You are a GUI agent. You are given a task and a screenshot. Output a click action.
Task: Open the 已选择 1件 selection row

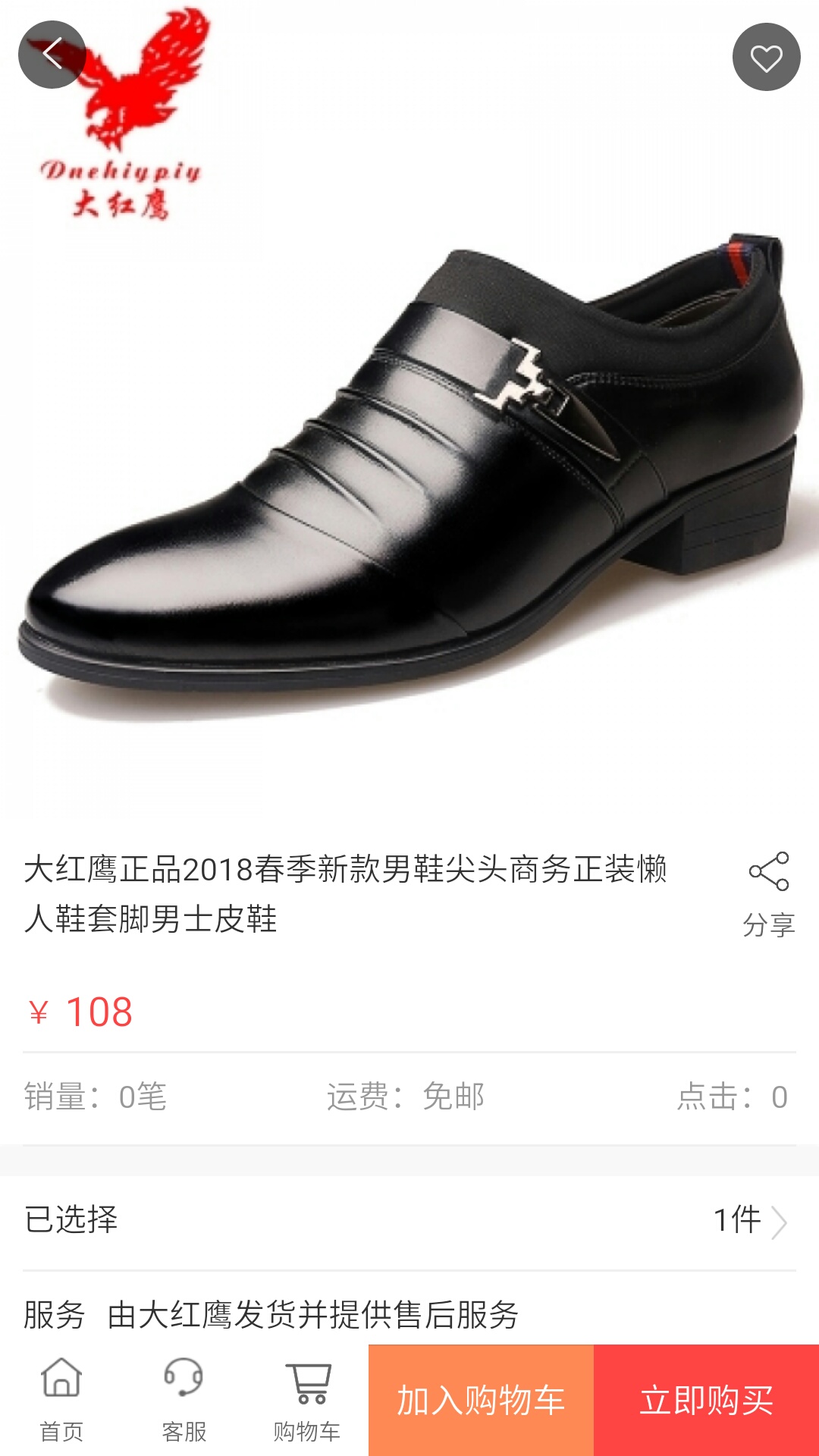point(409,1221)
